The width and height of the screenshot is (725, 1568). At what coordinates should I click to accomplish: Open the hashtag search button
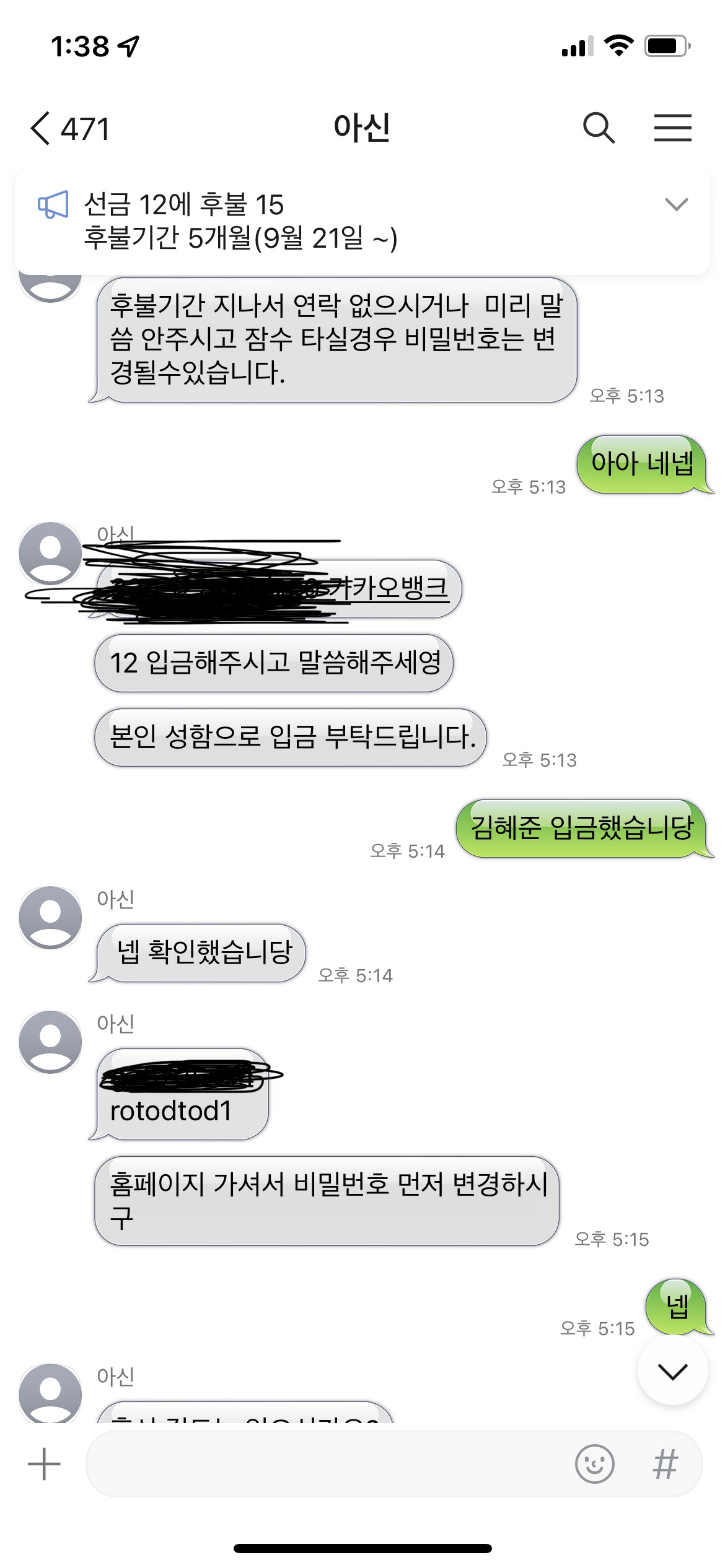pos(666,1464)
